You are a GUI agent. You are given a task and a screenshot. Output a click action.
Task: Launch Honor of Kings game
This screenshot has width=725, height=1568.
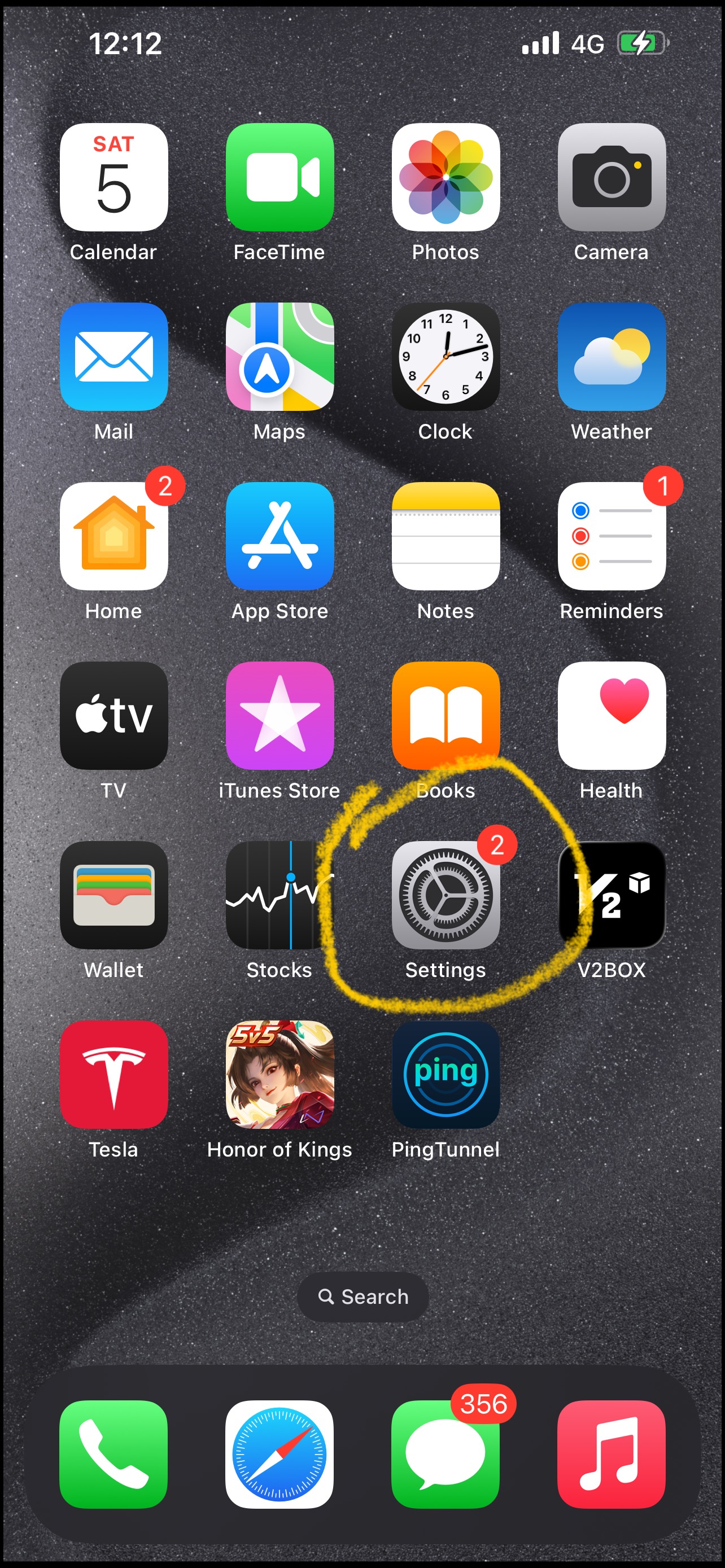(280, 1074)
